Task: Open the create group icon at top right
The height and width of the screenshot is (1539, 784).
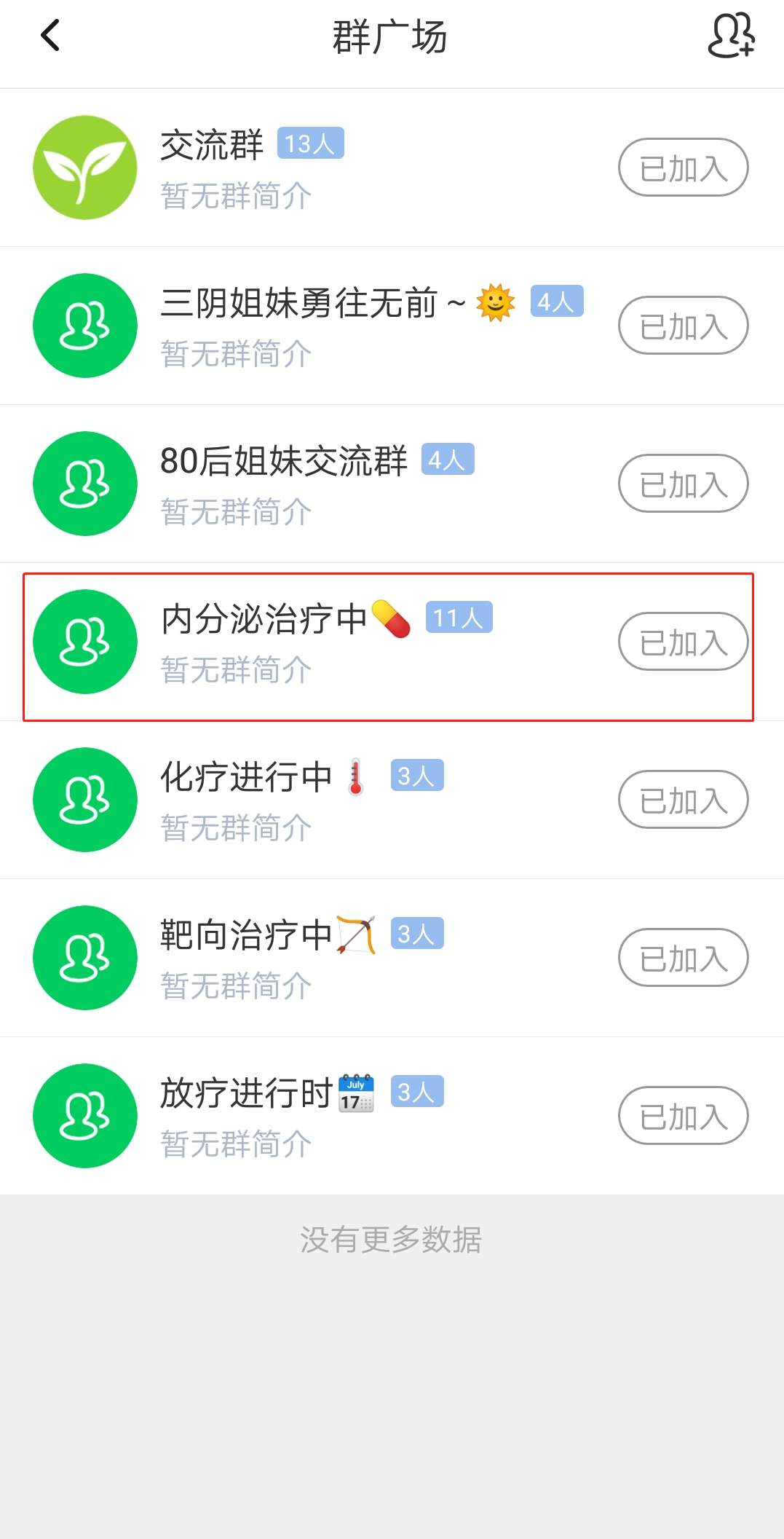Action: click(730, 36)
